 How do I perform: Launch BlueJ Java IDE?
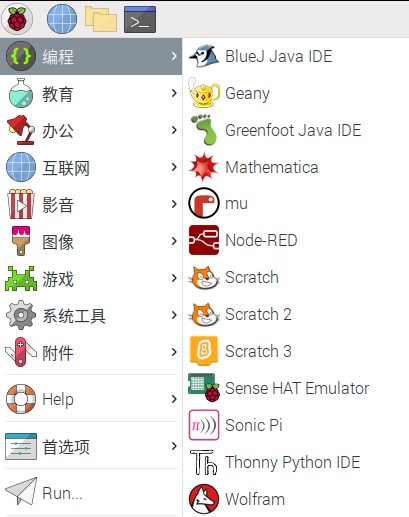pos(296,56)
